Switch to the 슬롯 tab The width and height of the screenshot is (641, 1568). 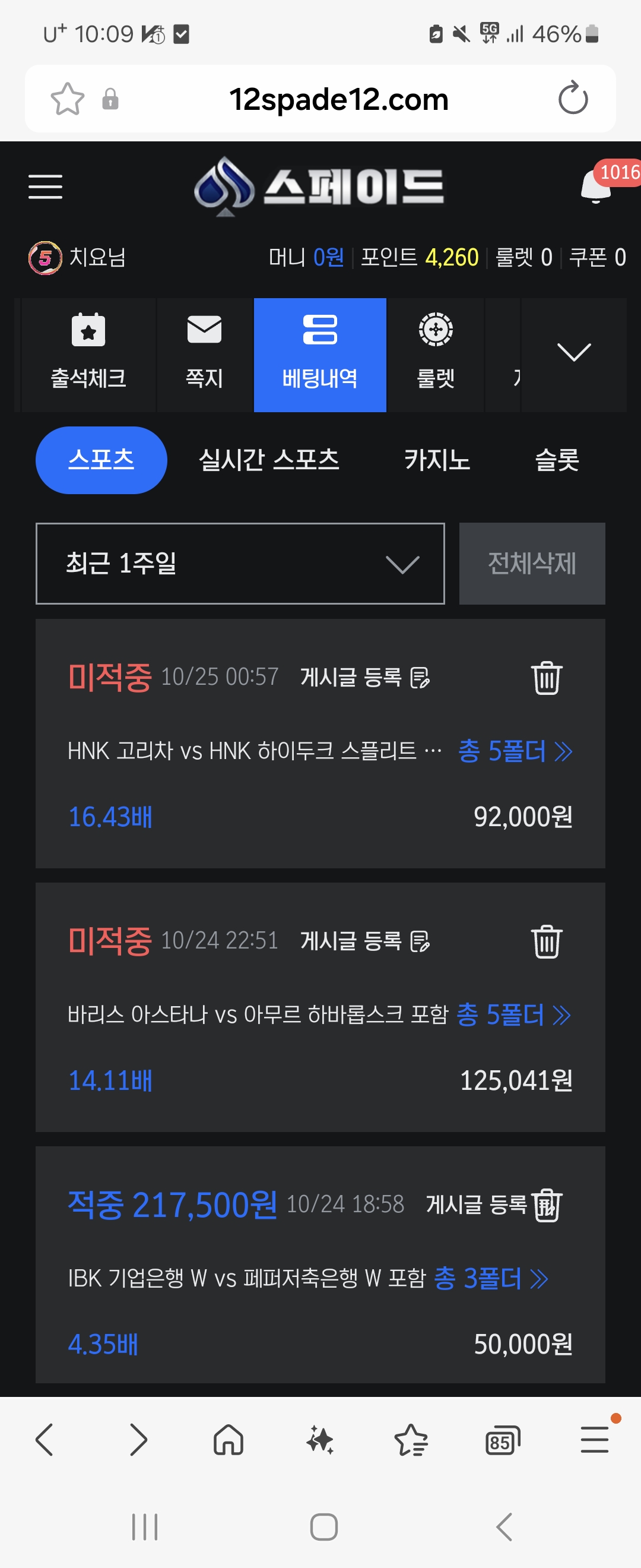coord(557,460)
